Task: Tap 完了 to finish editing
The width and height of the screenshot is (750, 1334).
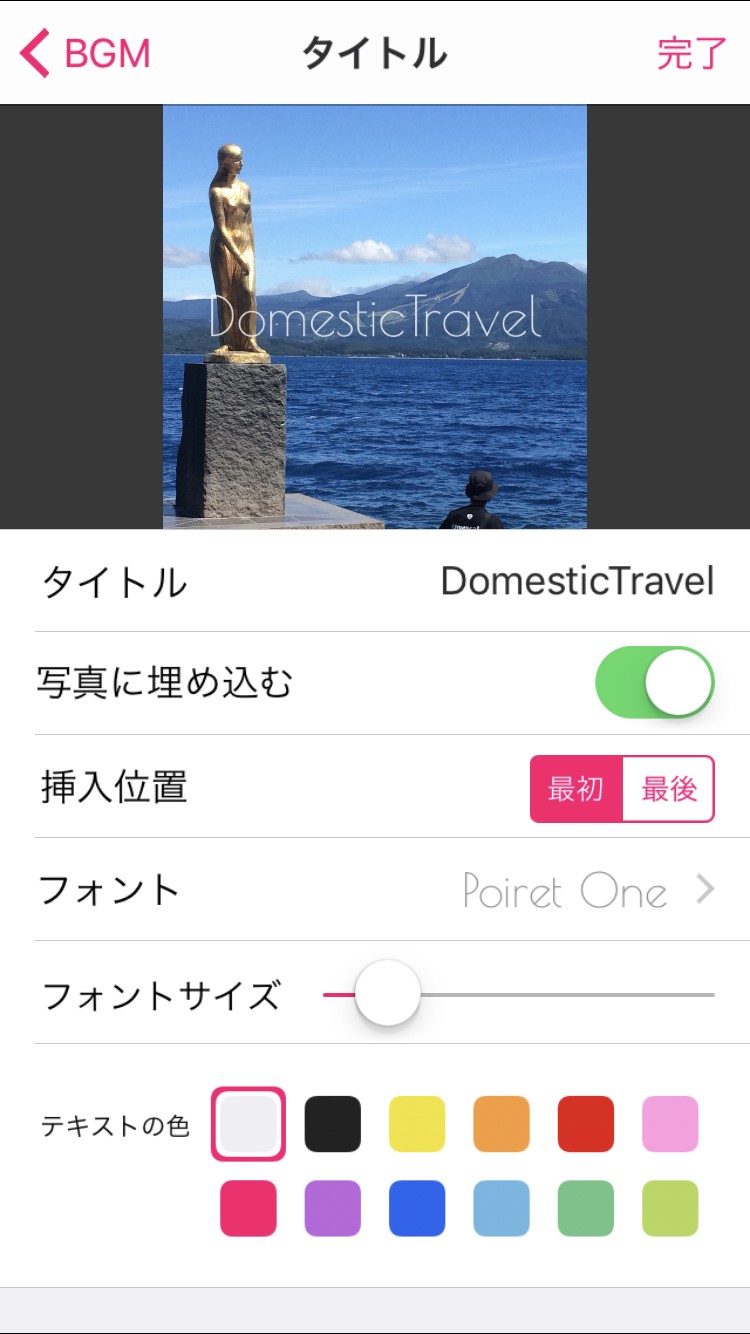Action: pyautogui.click(x=691, y=53)
